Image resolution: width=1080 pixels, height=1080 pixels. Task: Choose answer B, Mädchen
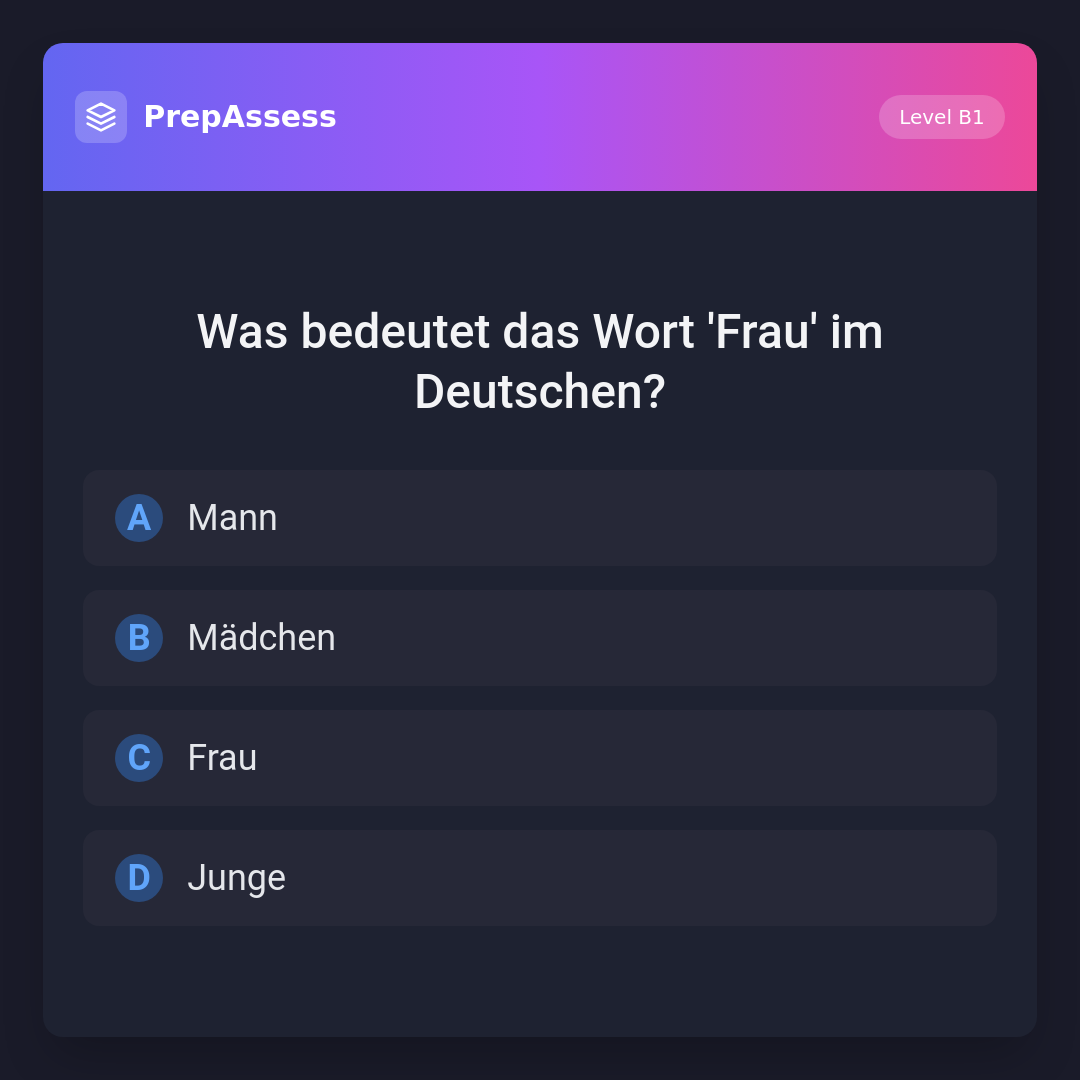pyautogui.click(x=540, y=638)
